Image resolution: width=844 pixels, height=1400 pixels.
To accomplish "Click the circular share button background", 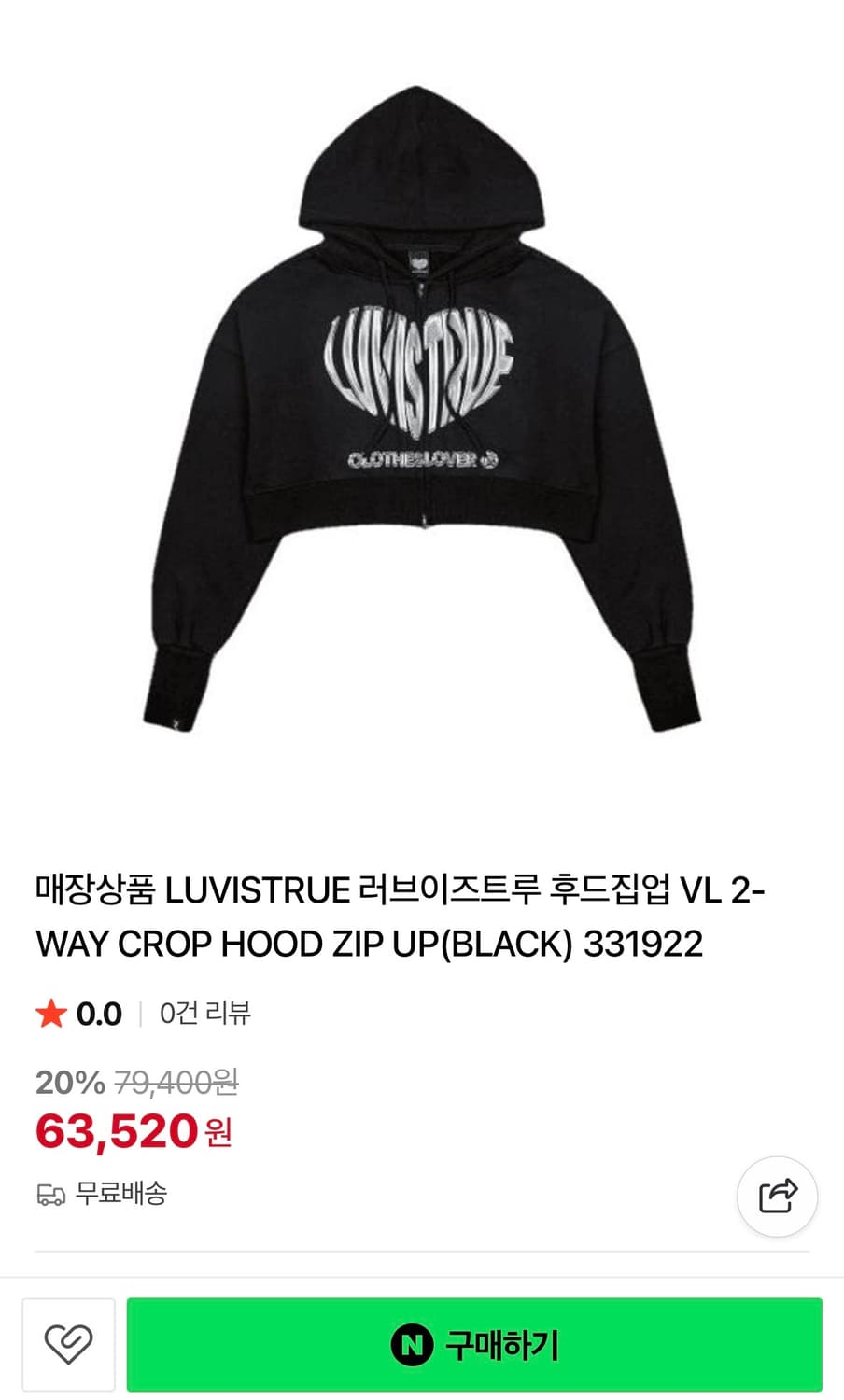I will 777,1196.
